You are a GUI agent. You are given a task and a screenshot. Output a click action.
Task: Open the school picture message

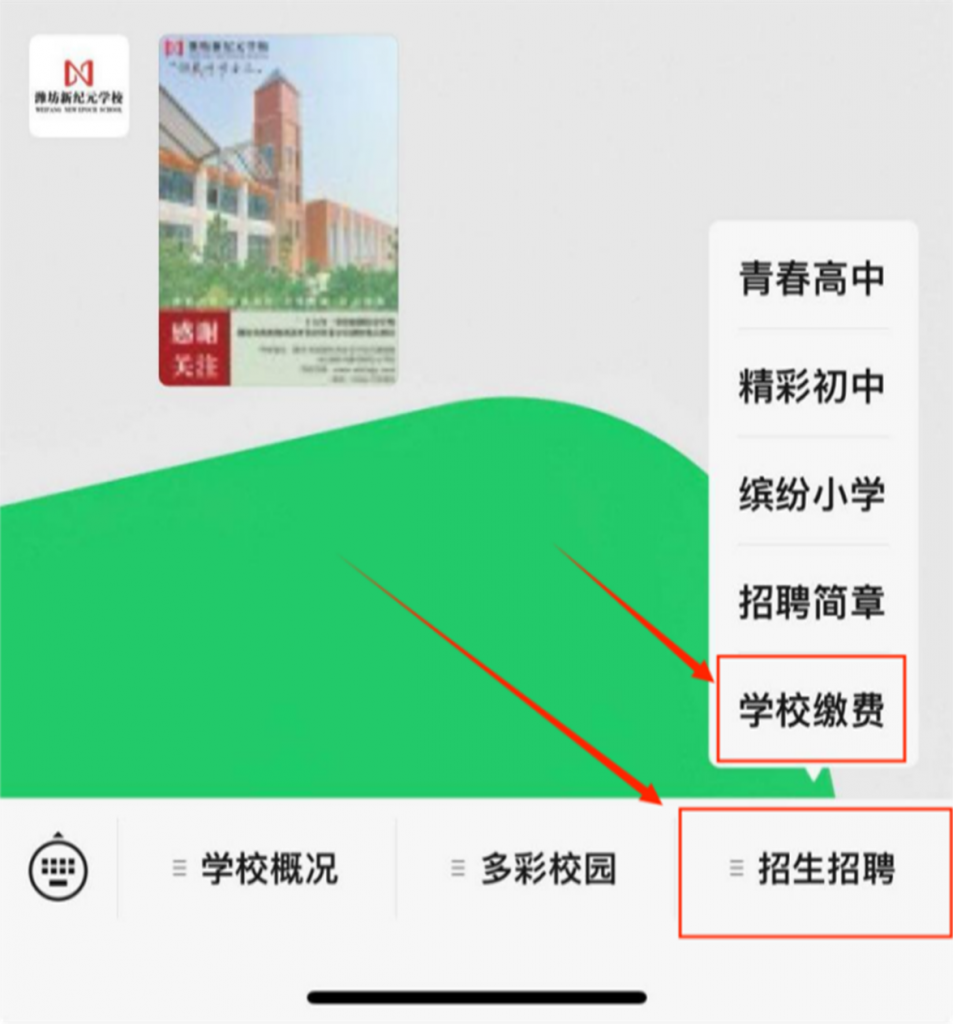point(278,210)
